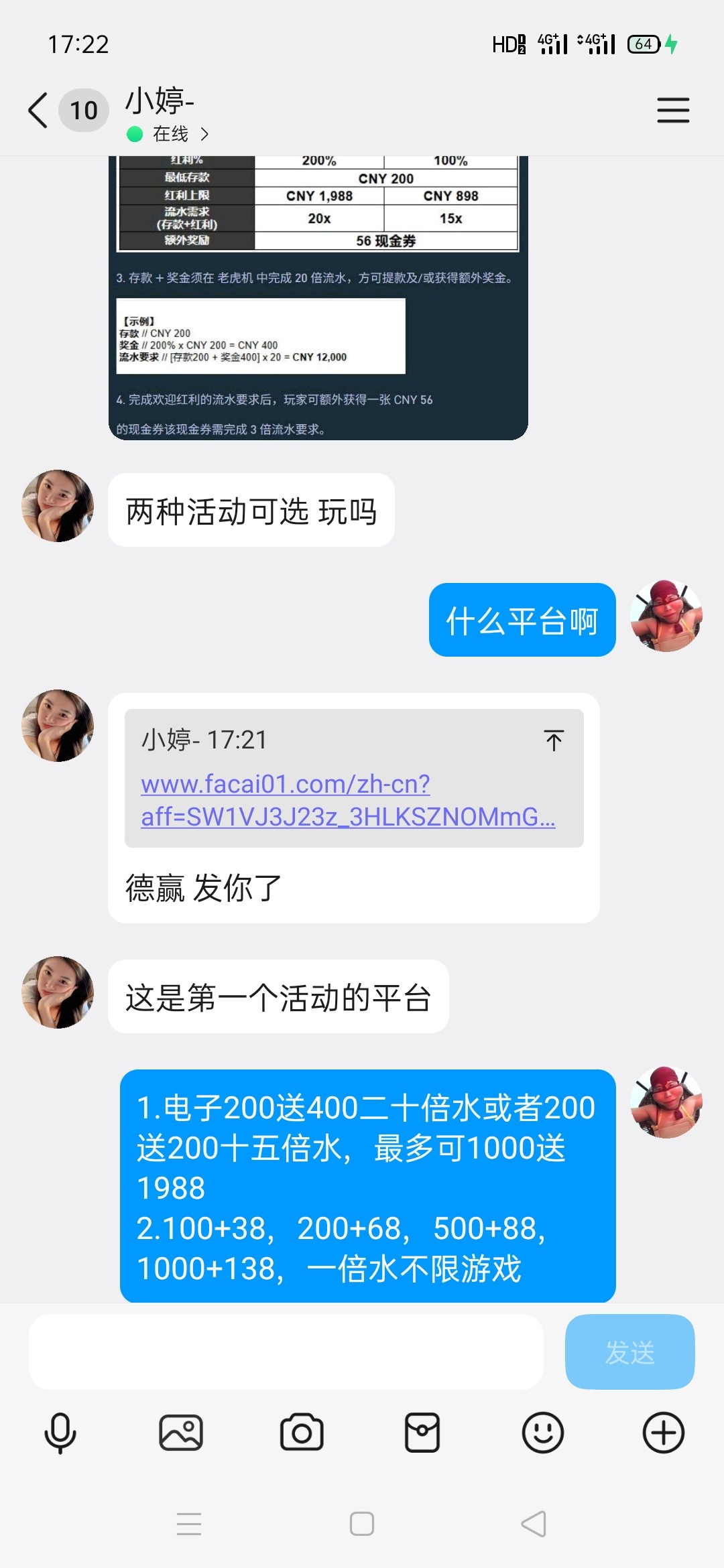
Task: Jump to original quoted message via arrow
Action: (x=553, y=740)
